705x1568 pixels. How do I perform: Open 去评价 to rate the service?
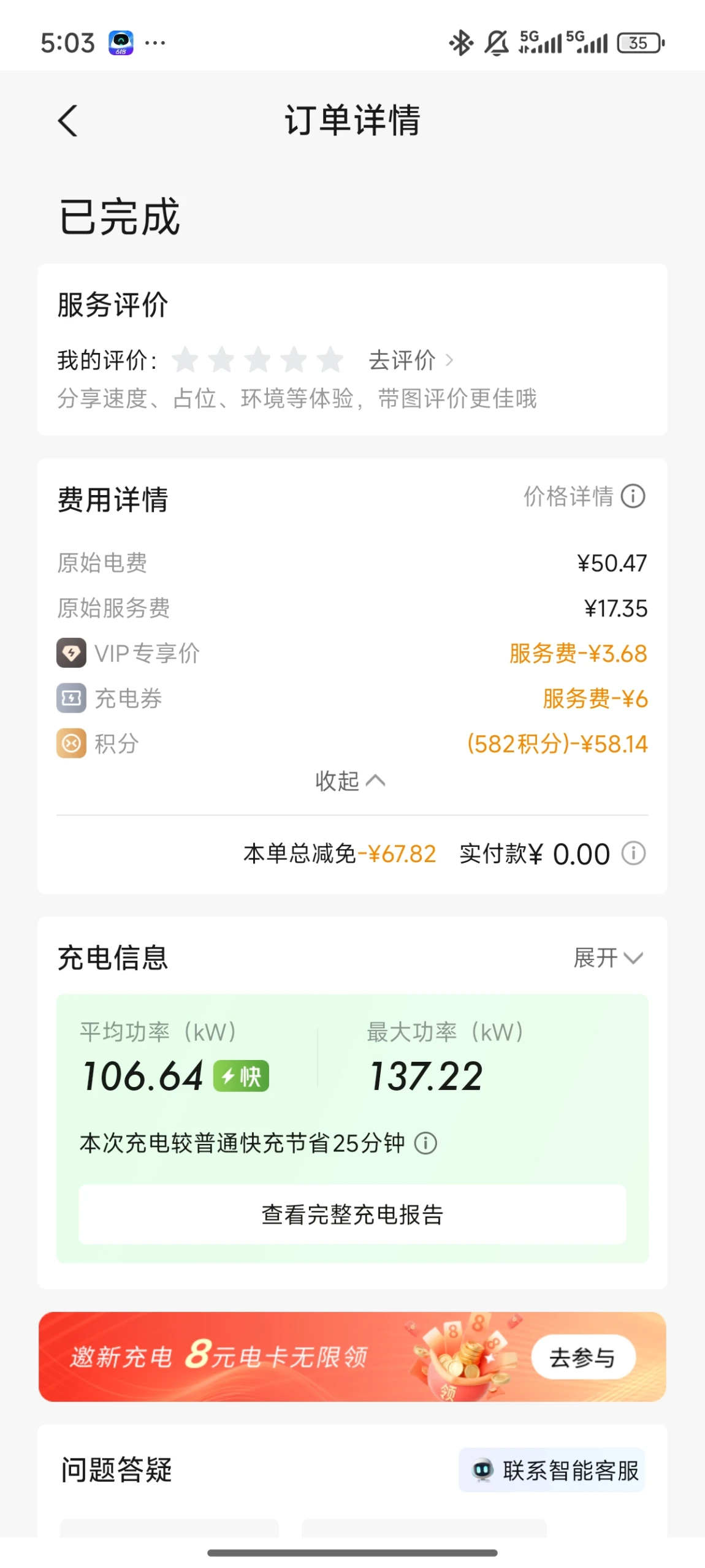[x=411, y=360]
